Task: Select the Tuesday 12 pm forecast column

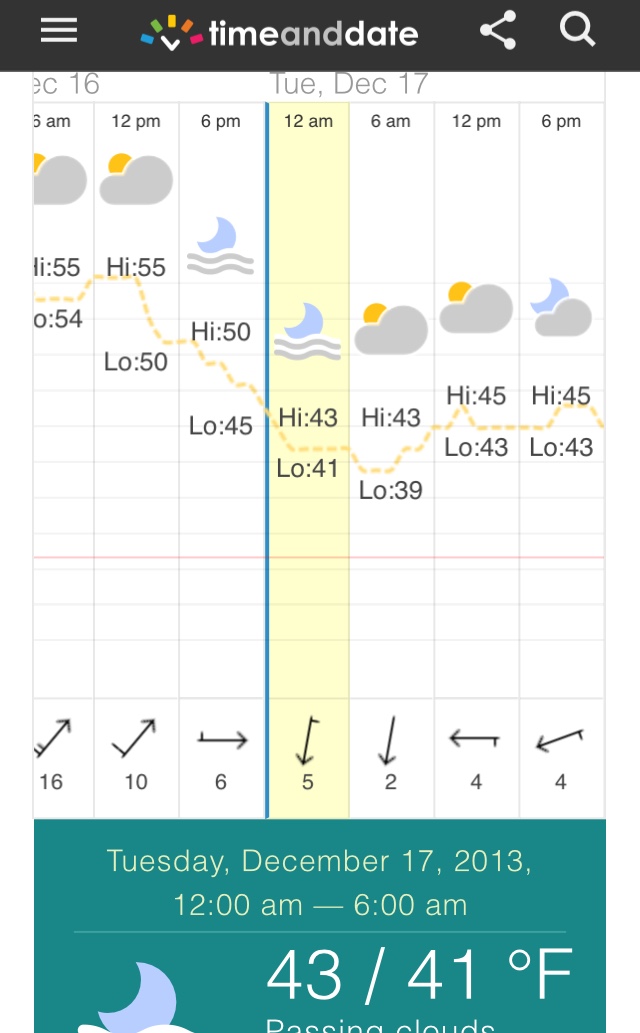Action: pyautogui.click(x=477, y=460)
